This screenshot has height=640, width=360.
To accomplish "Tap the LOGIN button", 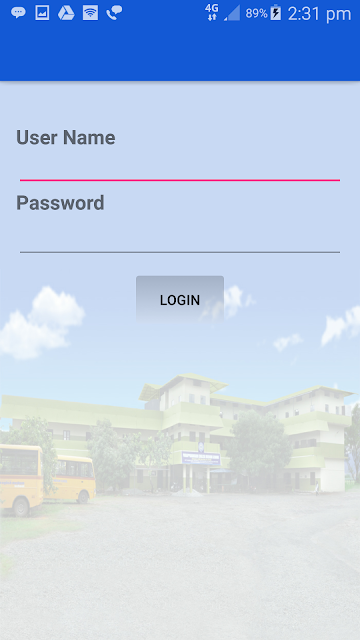I will pos(180,300).
